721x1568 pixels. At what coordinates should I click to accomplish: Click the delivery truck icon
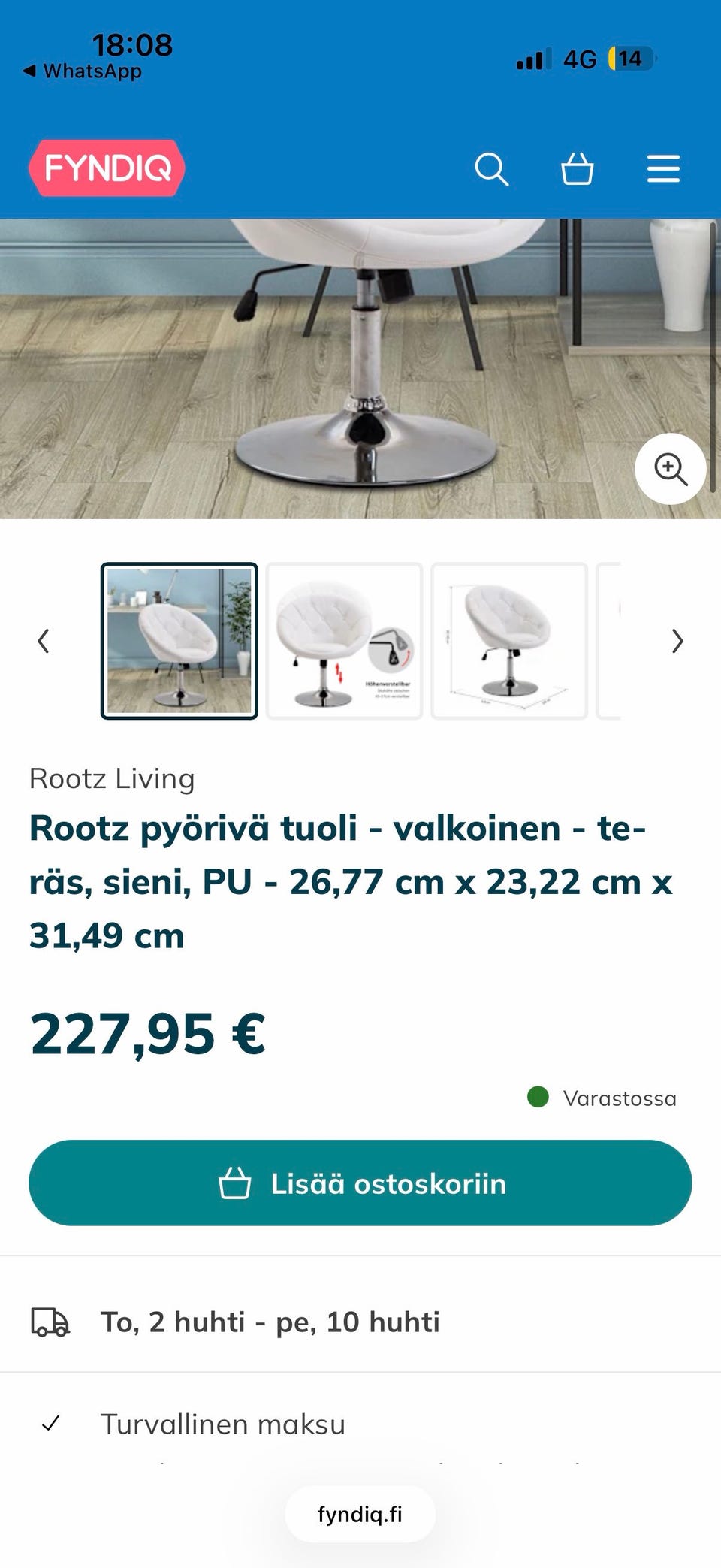(50, 1322)
